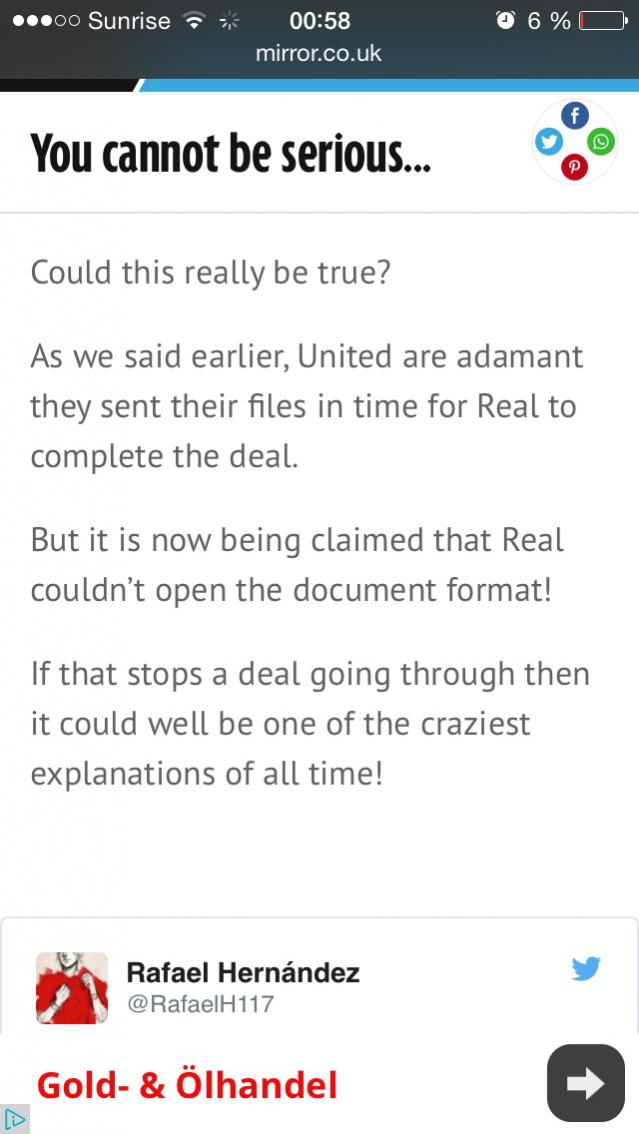Share article on Twitter

point(548,142)
